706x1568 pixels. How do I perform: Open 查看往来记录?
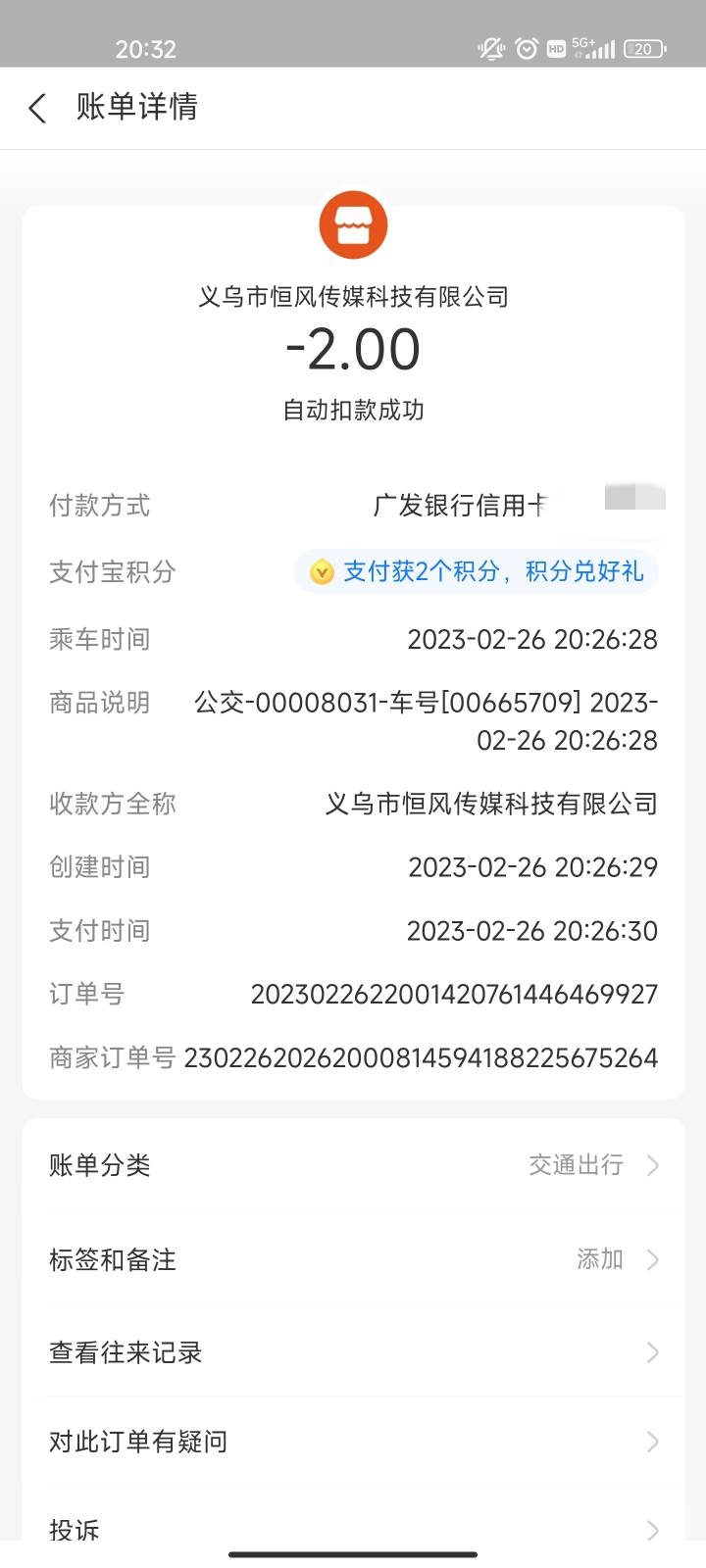pos(353,1352)
